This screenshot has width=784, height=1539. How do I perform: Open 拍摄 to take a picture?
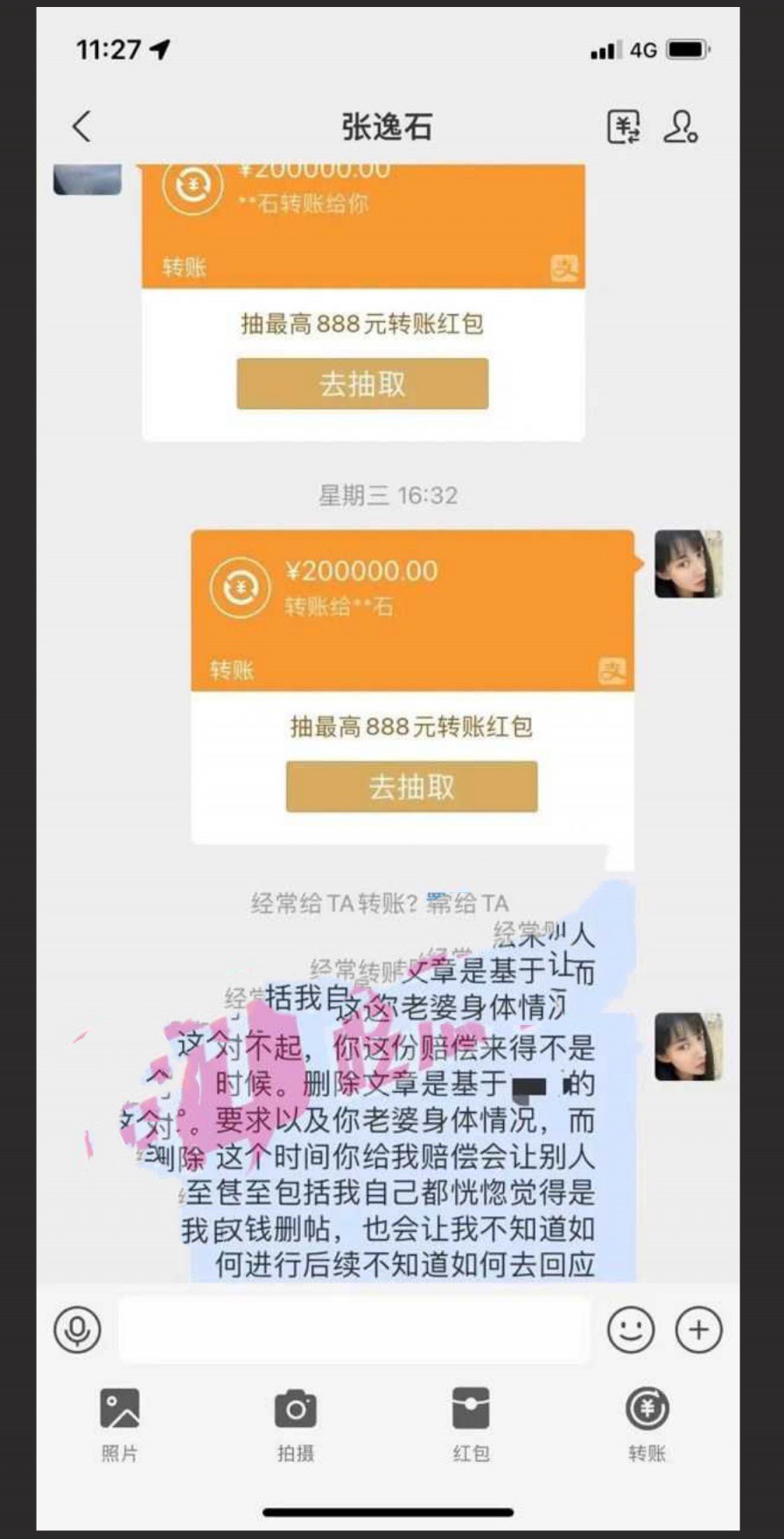tap(296, 1423)
